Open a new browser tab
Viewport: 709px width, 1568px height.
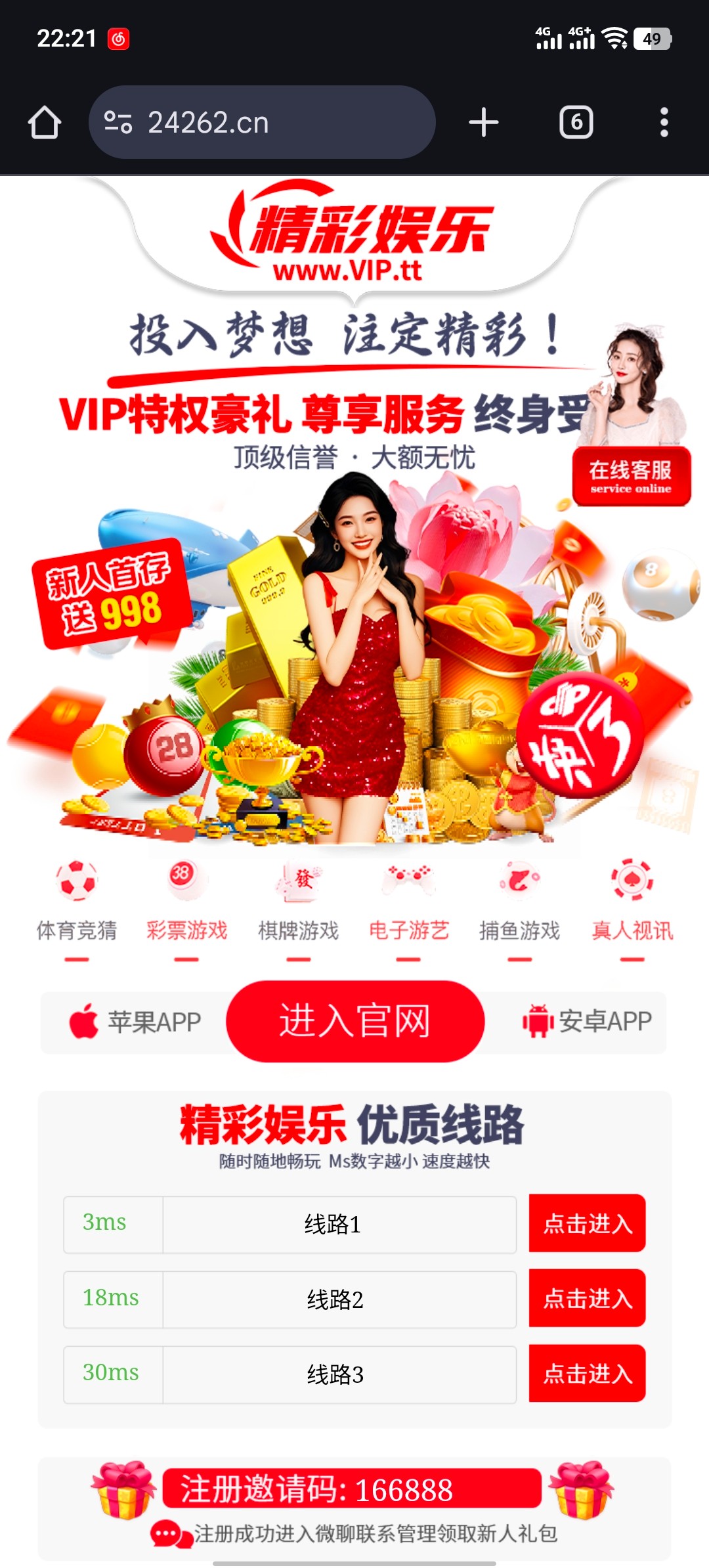click(x=484, y=123)
